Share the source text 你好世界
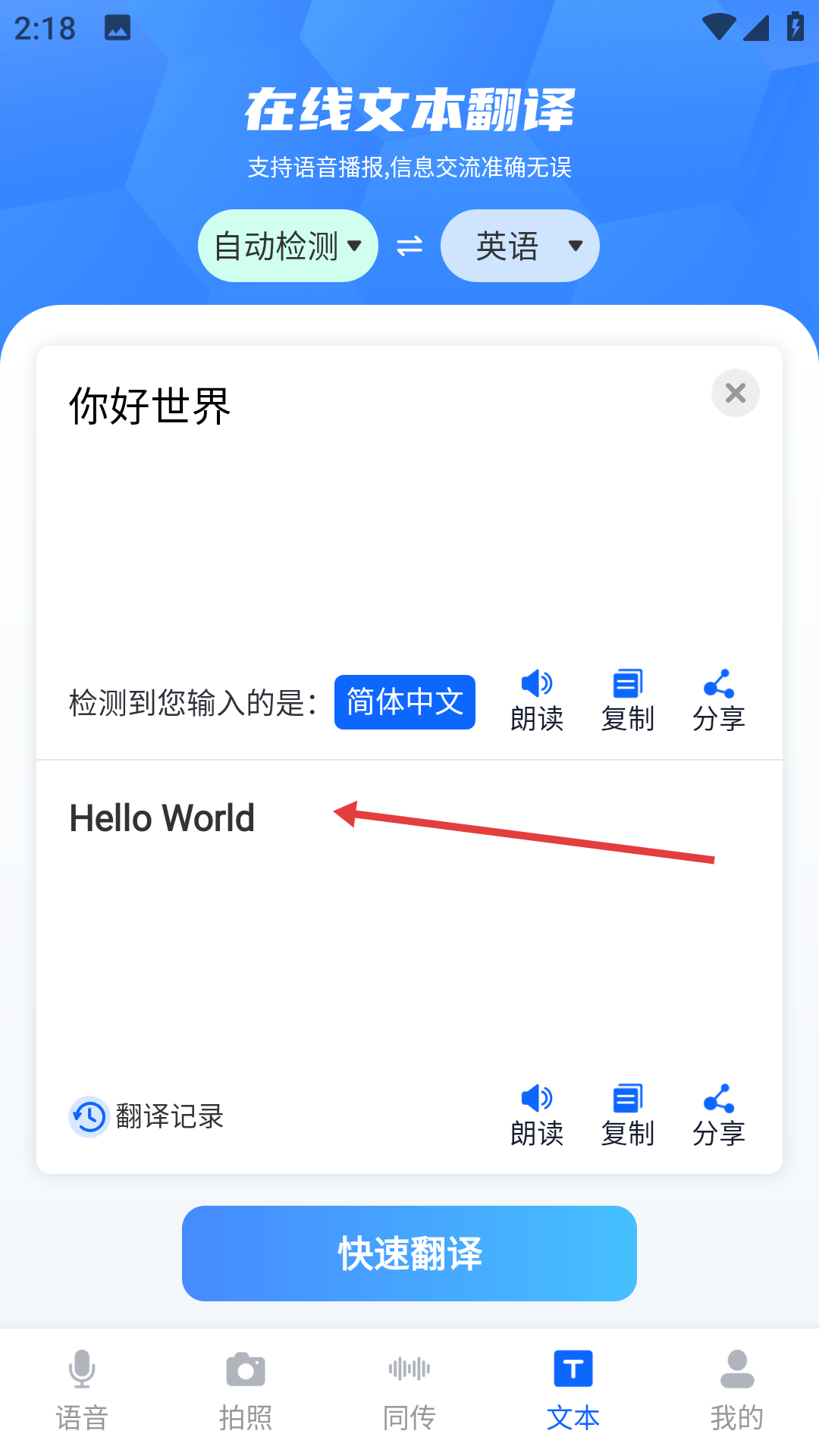Image resolution: width=819 pixels, height=1456 pixels. 719,701
